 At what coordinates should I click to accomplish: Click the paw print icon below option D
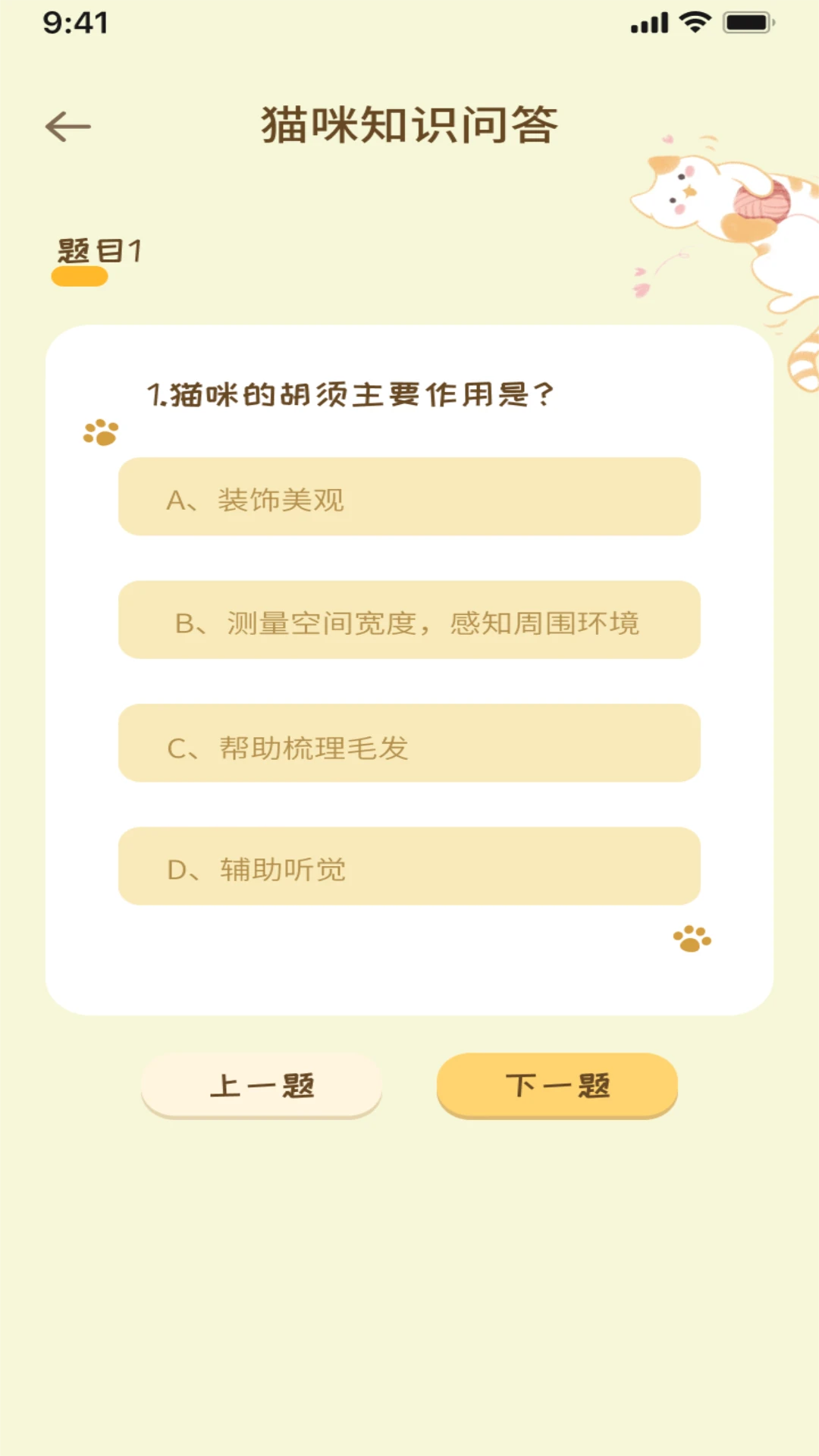coord(692,940)
